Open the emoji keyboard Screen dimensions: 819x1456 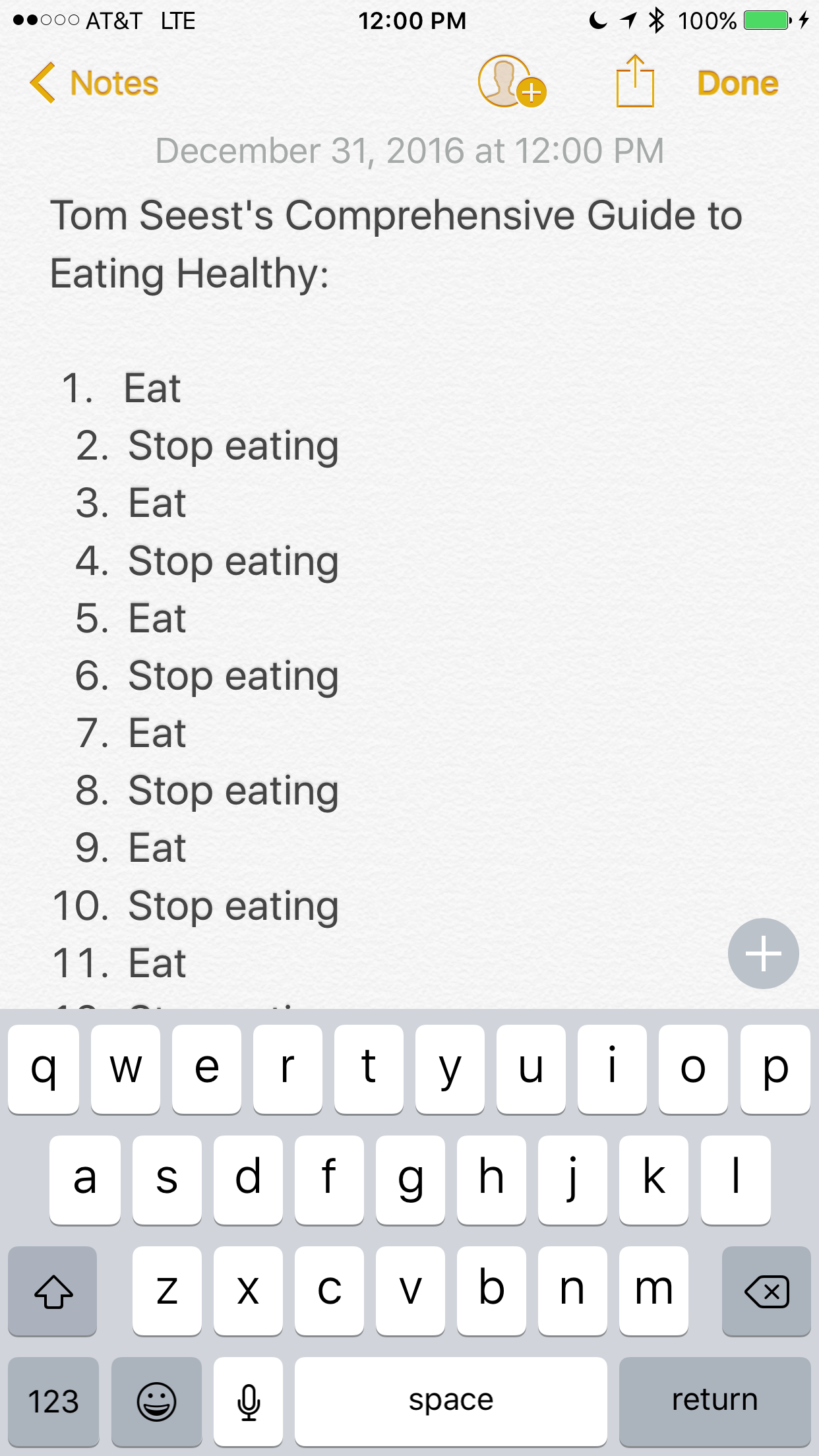click(x=156, y=1401)
